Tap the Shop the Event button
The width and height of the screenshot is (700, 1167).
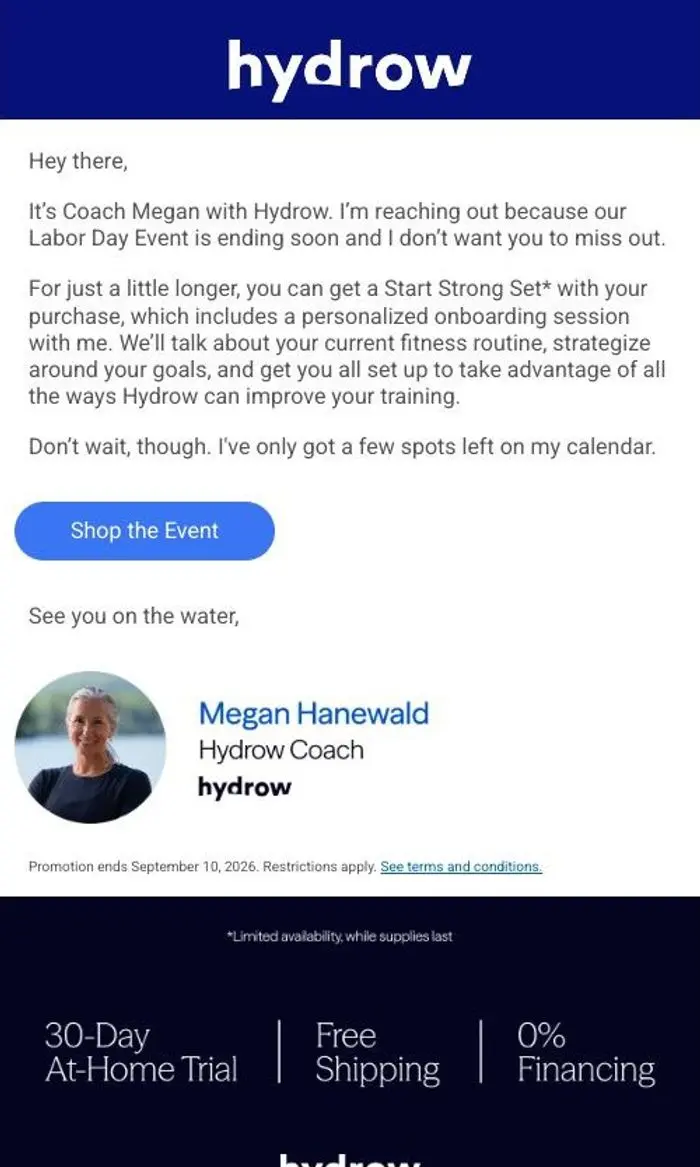pyautogui.click(x=144, y=531)
